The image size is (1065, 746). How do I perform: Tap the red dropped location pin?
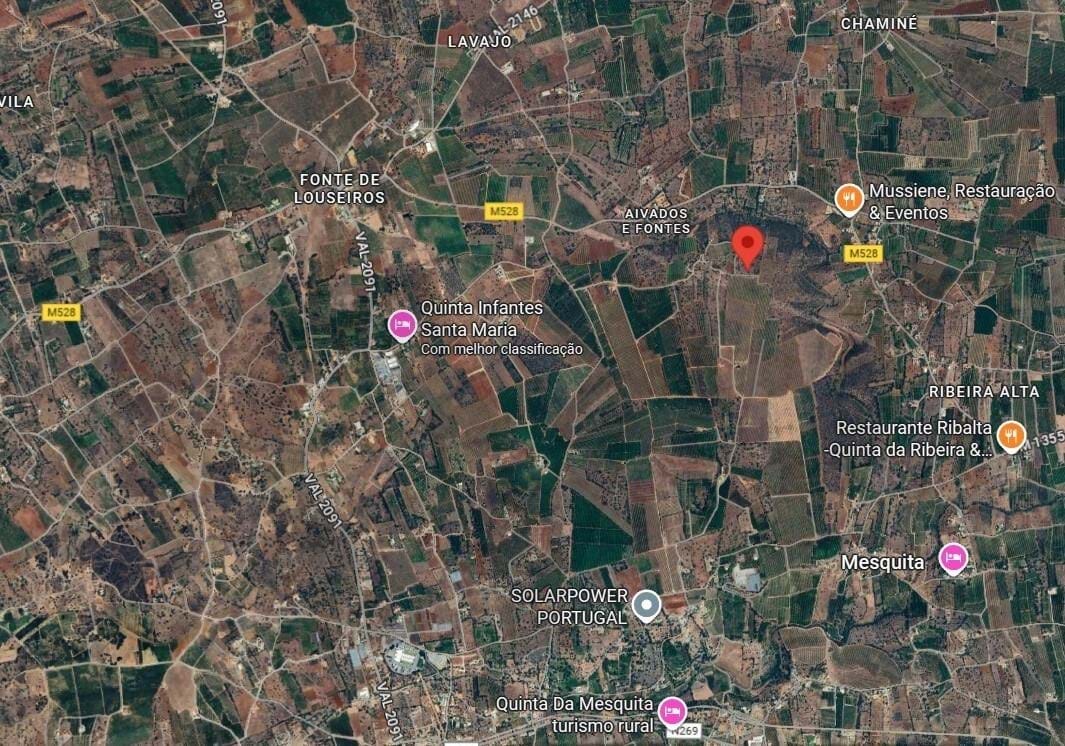coord(747,245)
